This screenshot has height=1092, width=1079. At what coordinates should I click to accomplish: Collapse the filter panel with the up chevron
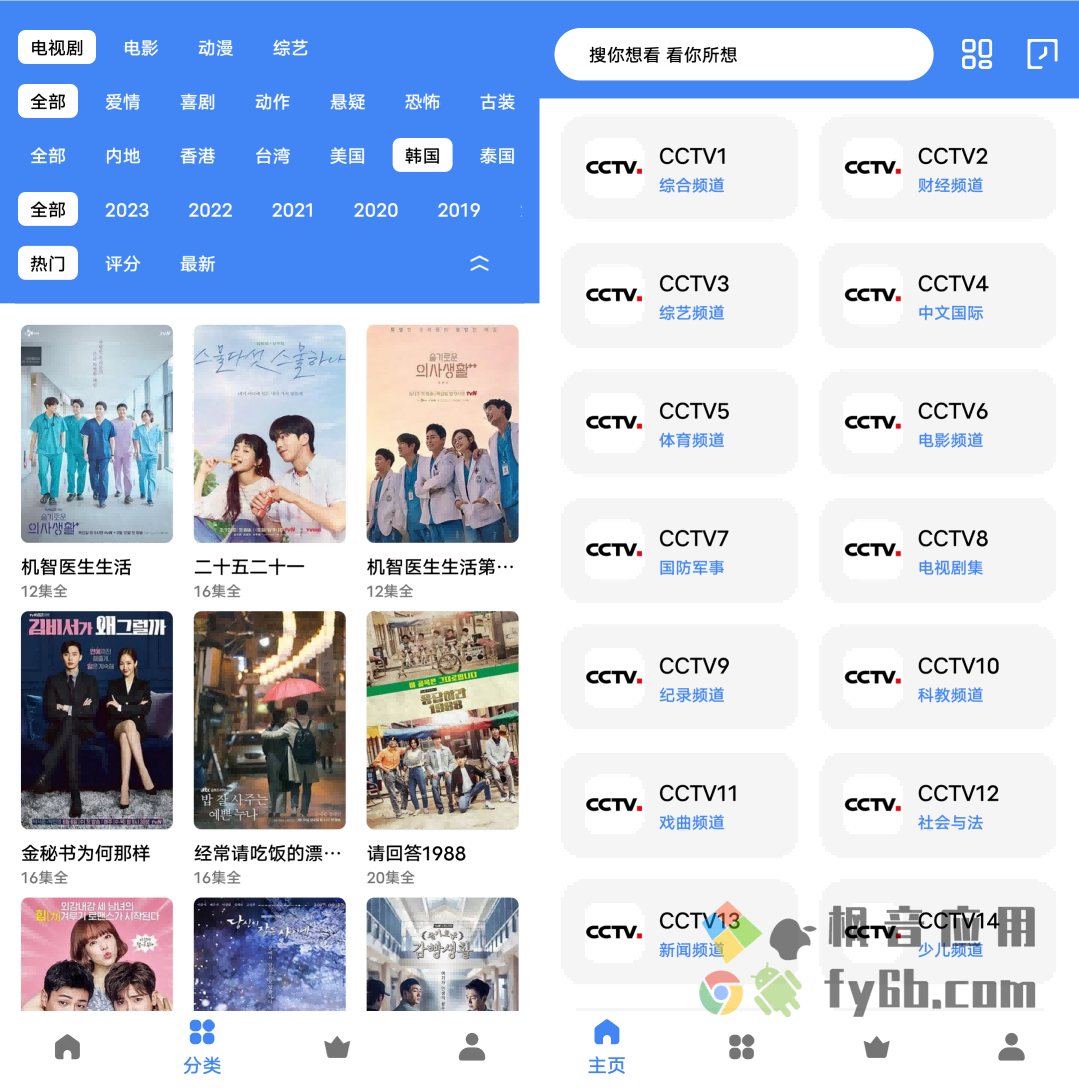(x=480, y=264)
